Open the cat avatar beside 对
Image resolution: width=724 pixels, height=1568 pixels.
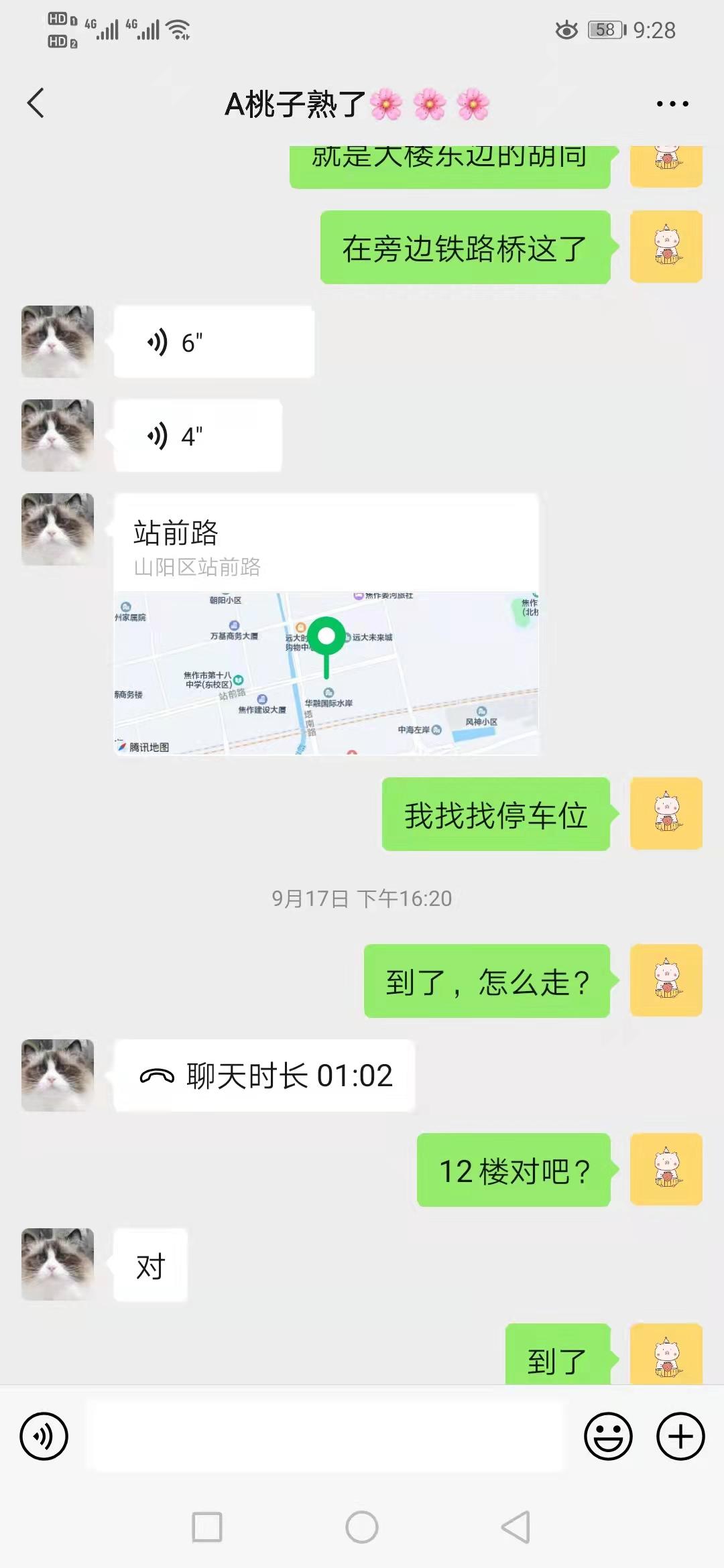click(58, 1264)
